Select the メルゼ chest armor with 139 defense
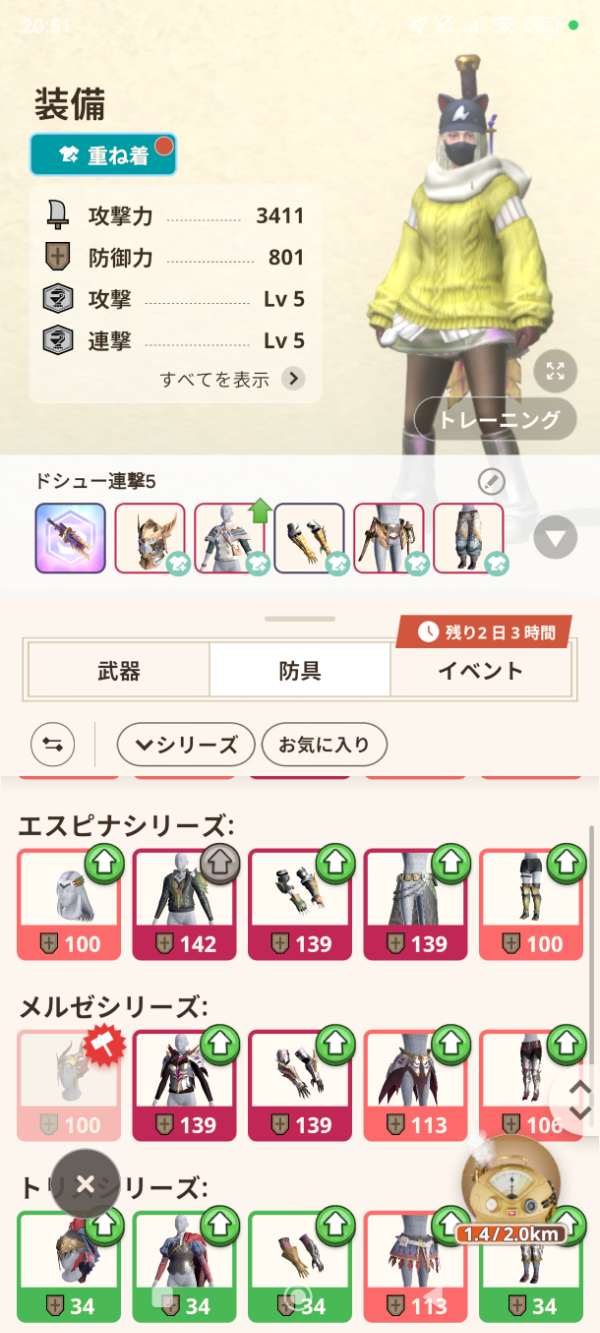Image resolution: width=600 pixels, height=1333 pixels. coord(185,1085)
